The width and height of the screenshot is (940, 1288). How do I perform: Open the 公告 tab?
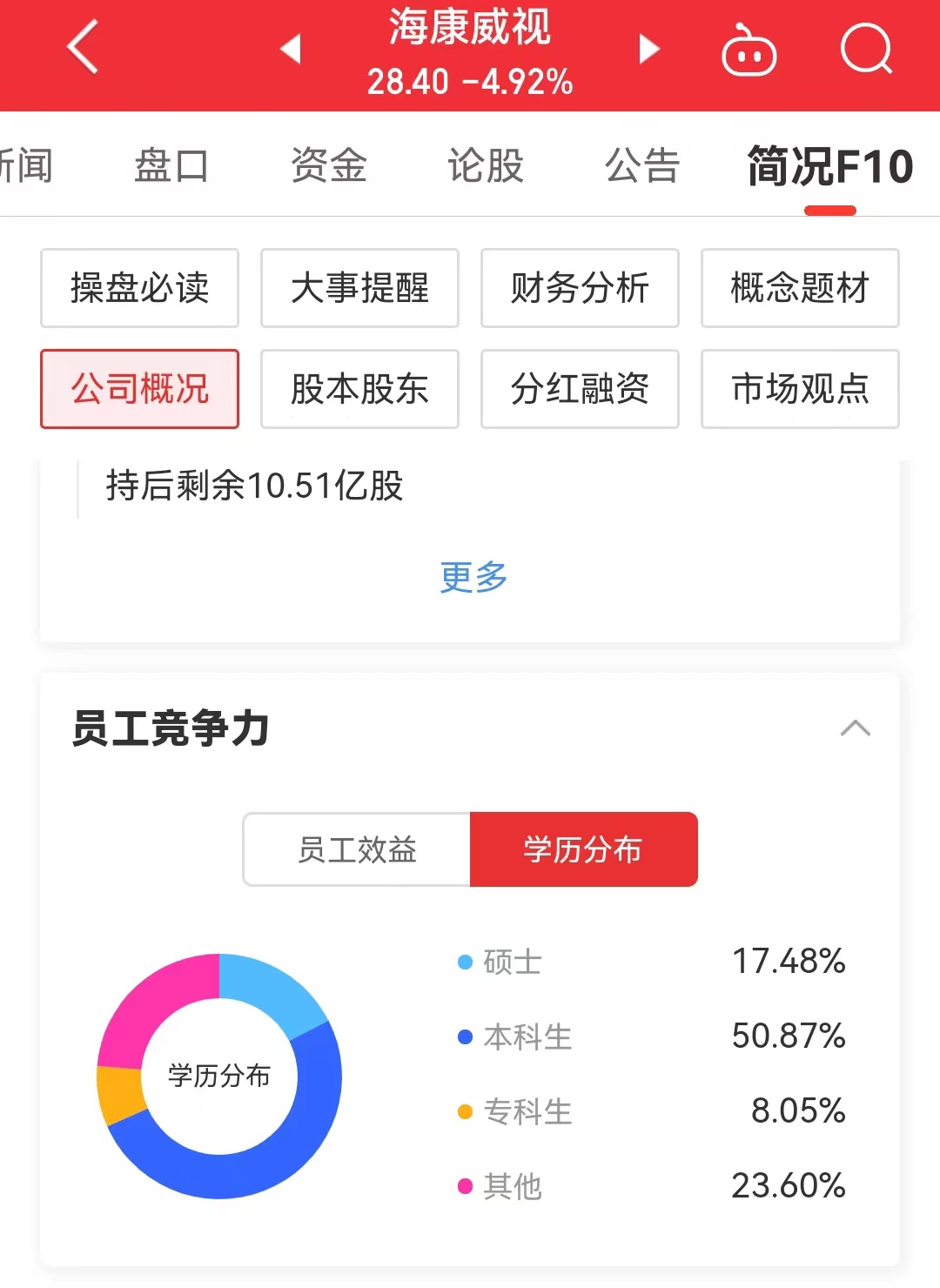(x=641, y=165)
